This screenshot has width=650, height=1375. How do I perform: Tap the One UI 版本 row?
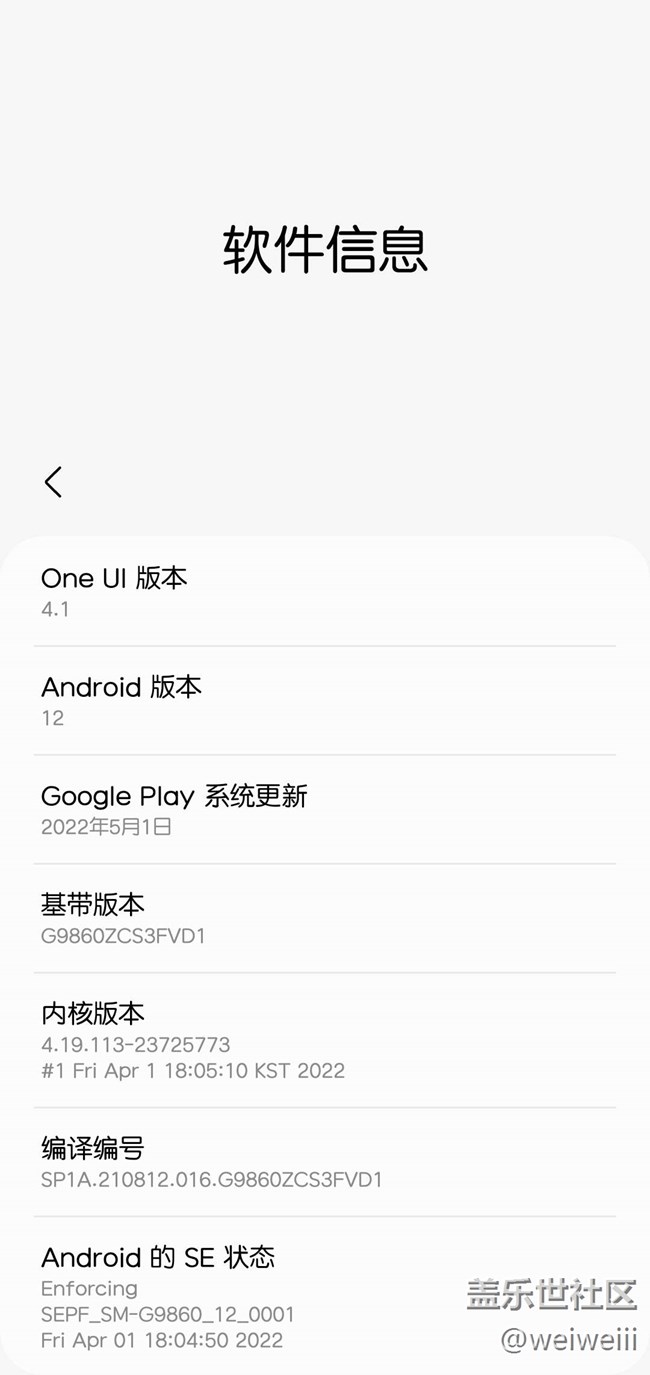[x=324, y=592]
